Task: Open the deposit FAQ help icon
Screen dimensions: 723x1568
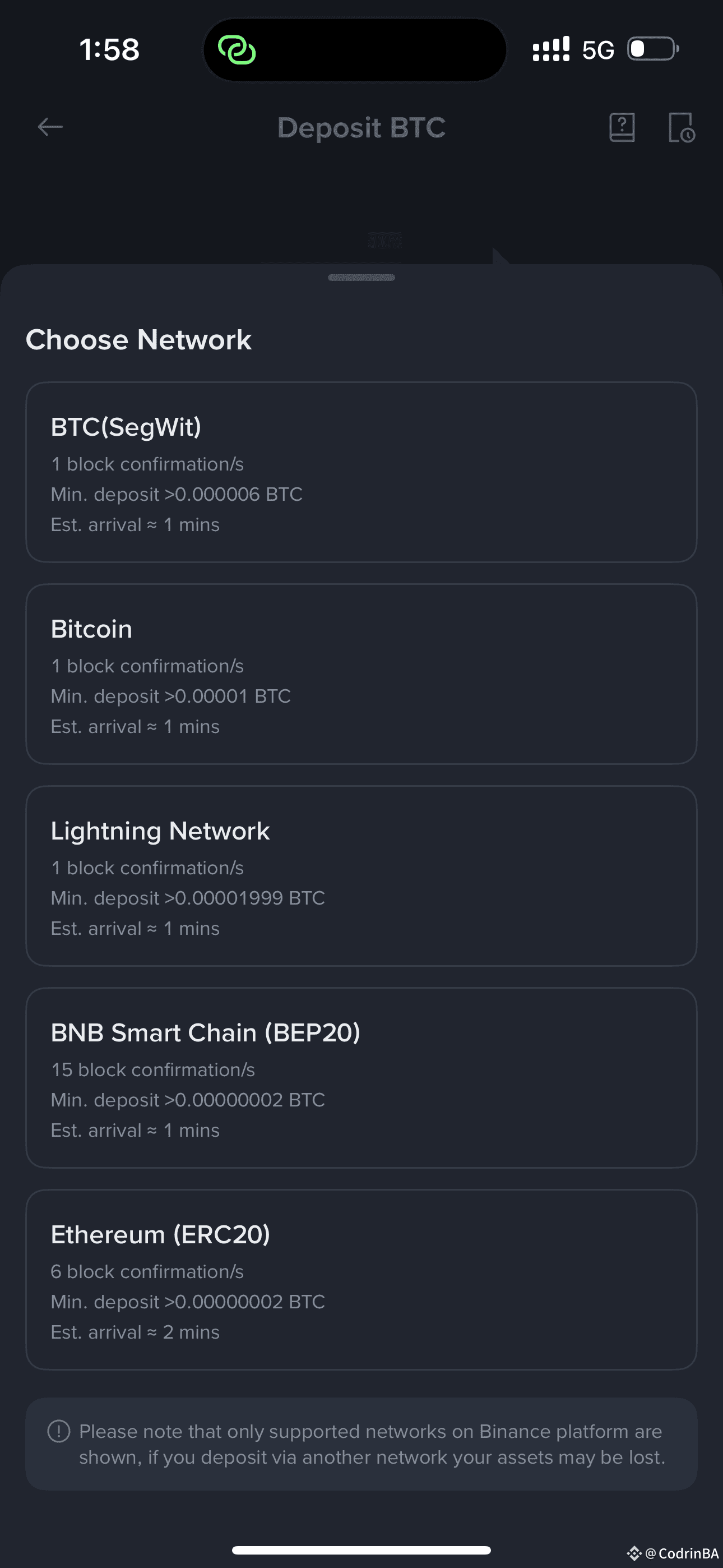Action: (622, 128)
